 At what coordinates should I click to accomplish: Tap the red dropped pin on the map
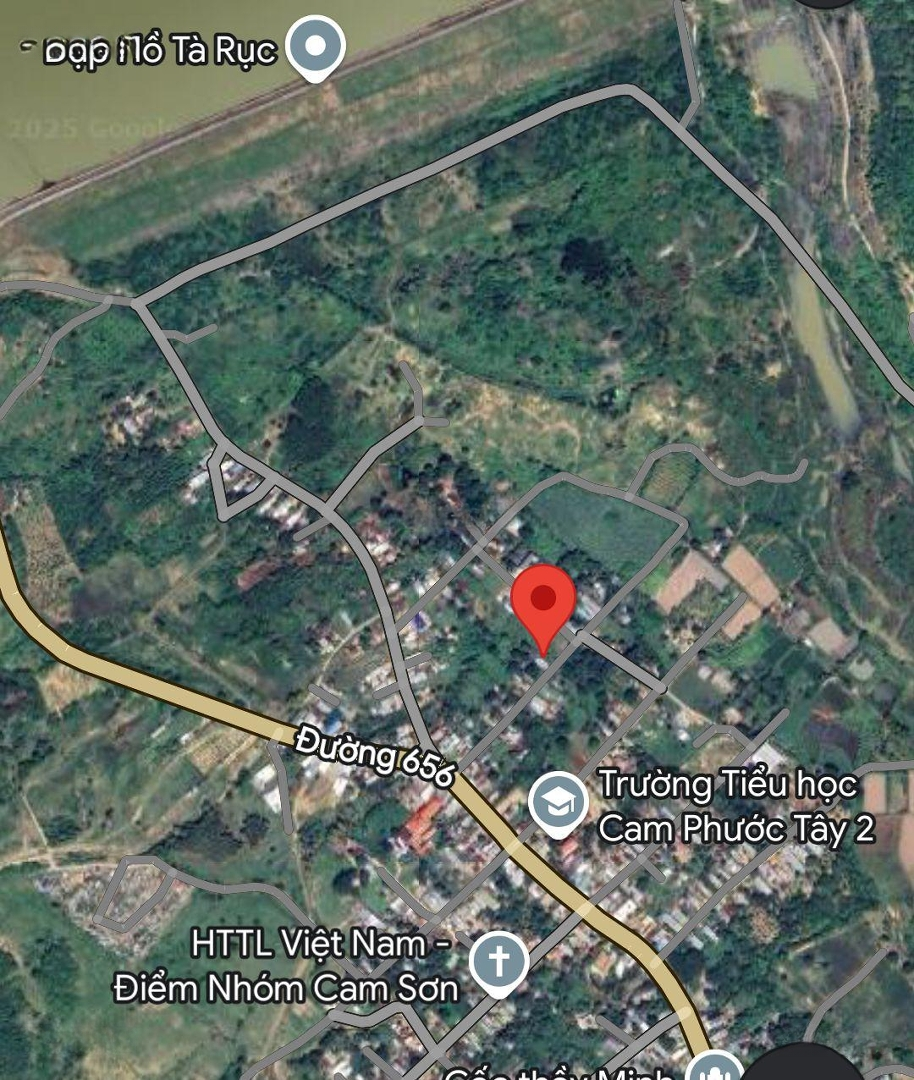tap(543, 602)
